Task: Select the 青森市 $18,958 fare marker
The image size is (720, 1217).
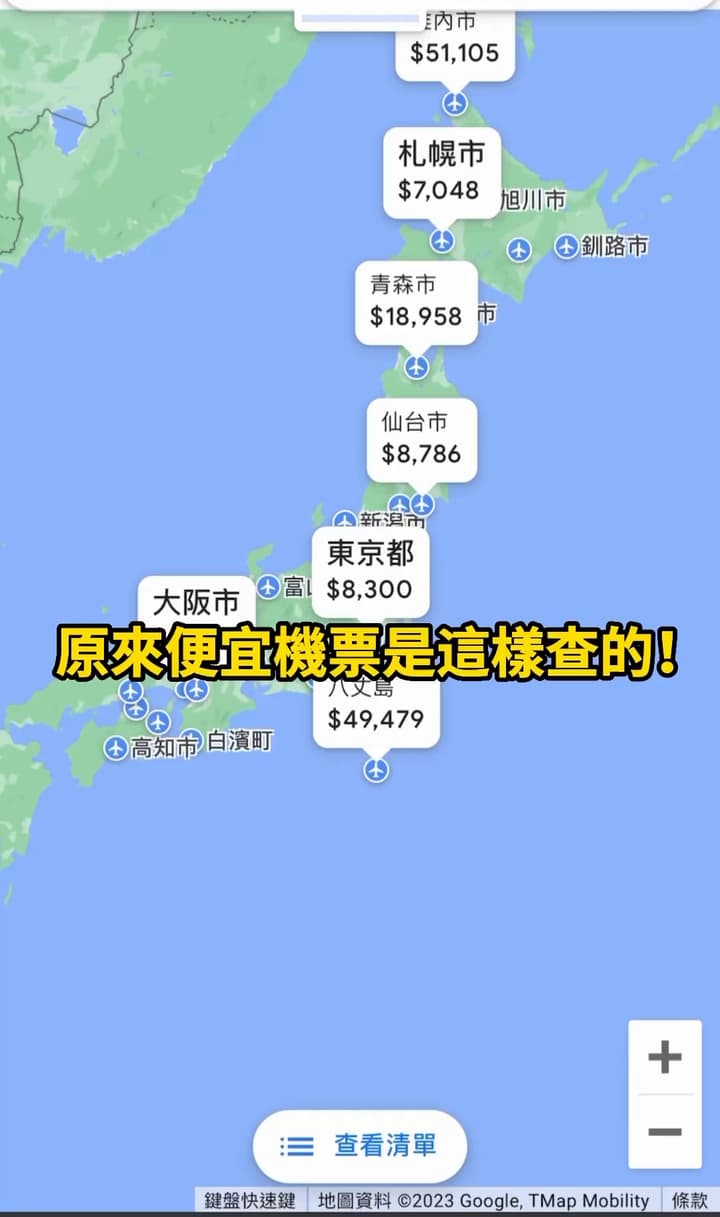Action: pos(416,302)
